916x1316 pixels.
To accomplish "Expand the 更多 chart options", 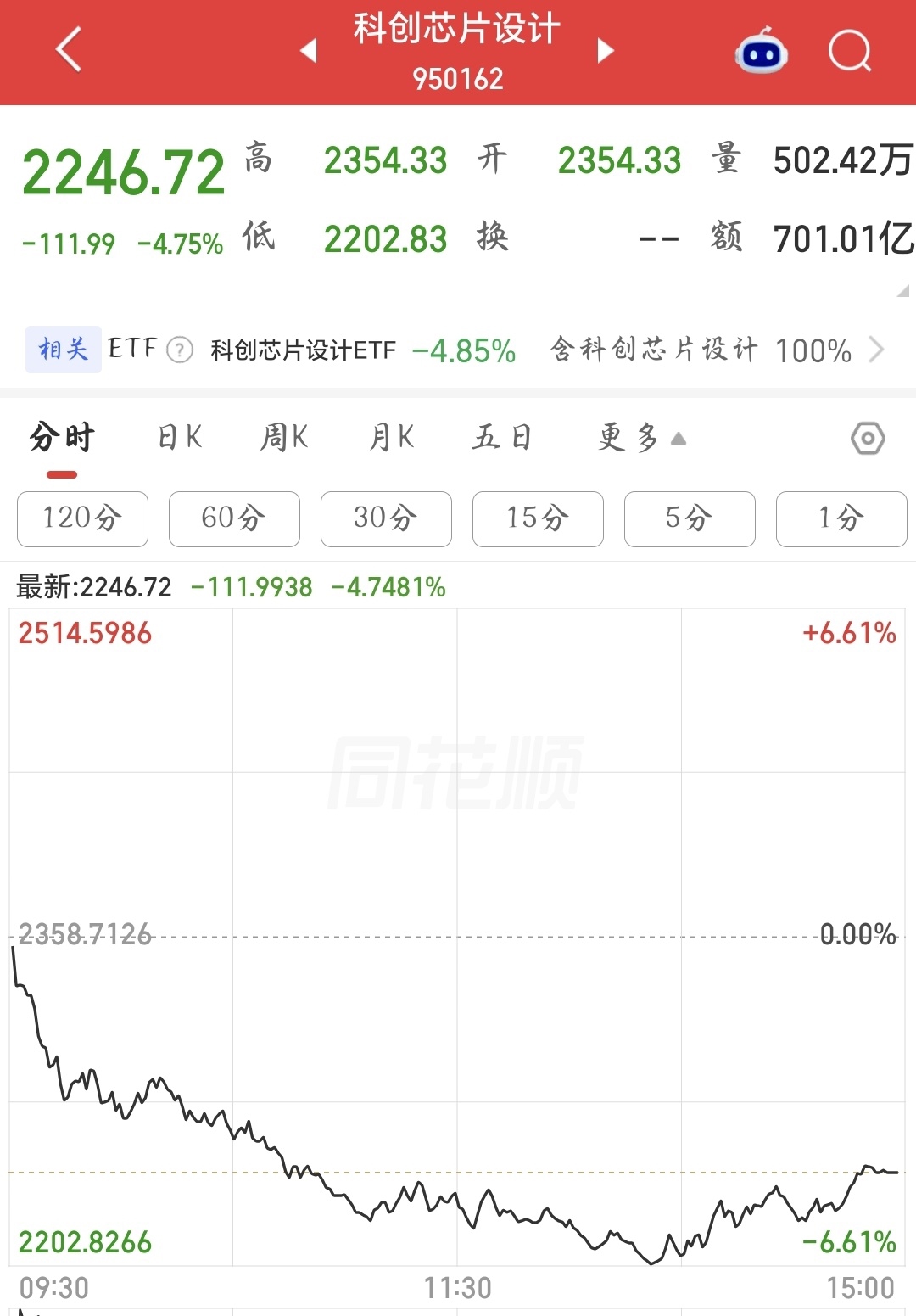I will pyautogui.click(x=642, y=438).
